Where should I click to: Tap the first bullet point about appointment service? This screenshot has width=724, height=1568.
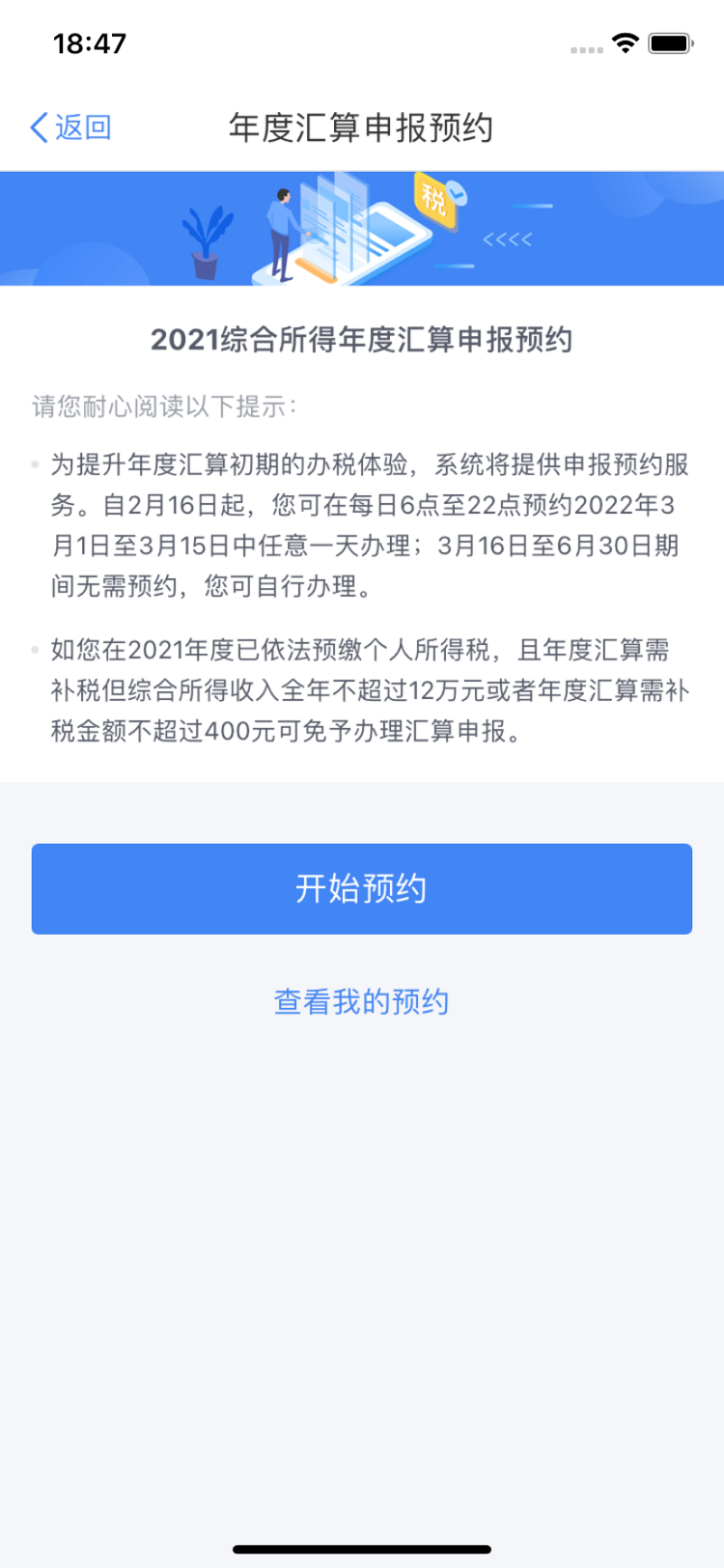362,519
